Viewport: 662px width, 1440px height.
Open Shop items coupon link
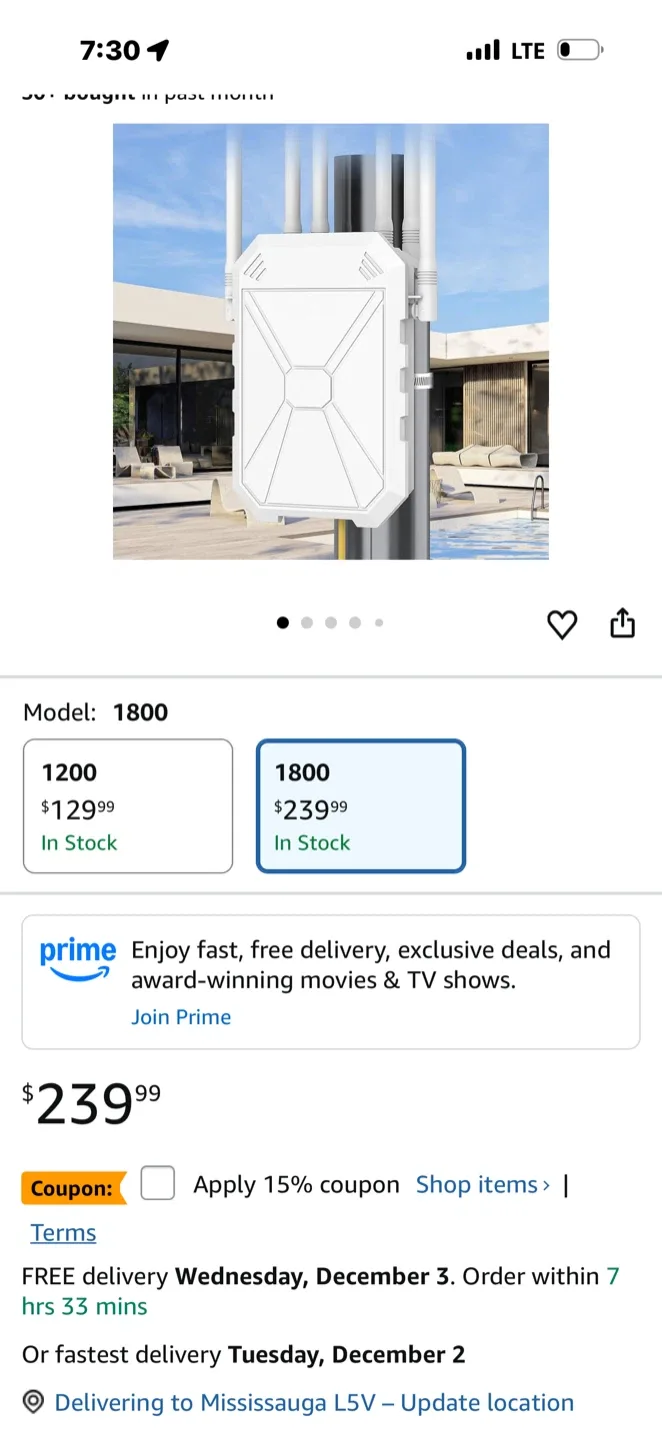click(482, 1185)
